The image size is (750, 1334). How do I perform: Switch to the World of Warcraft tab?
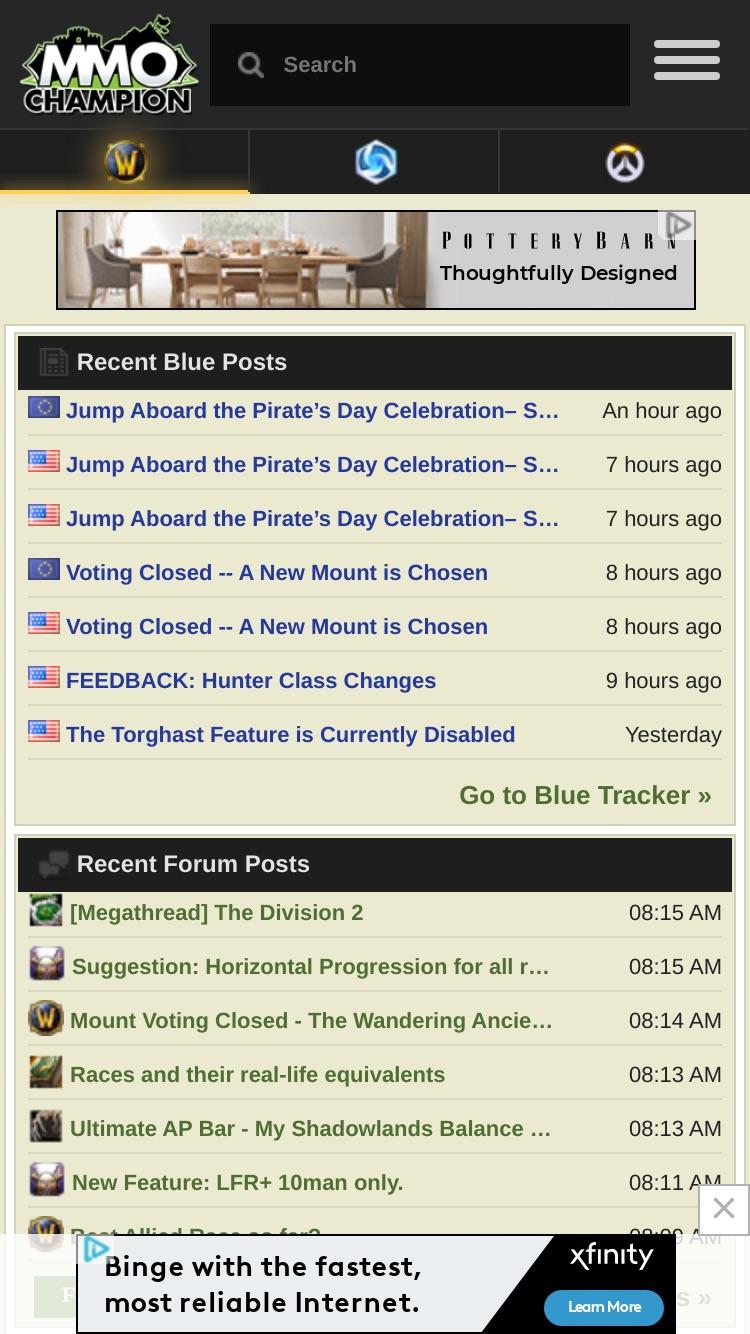tap(125, 161)
